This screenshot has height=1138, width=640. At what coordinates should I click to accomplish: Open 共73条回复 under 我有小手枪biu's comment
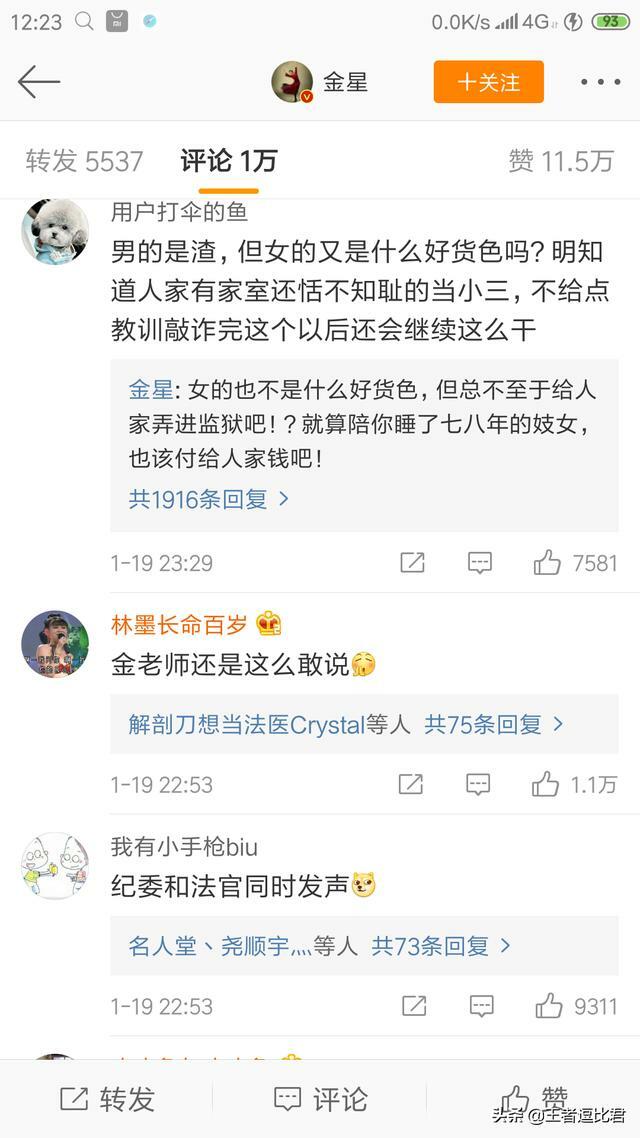441,945
